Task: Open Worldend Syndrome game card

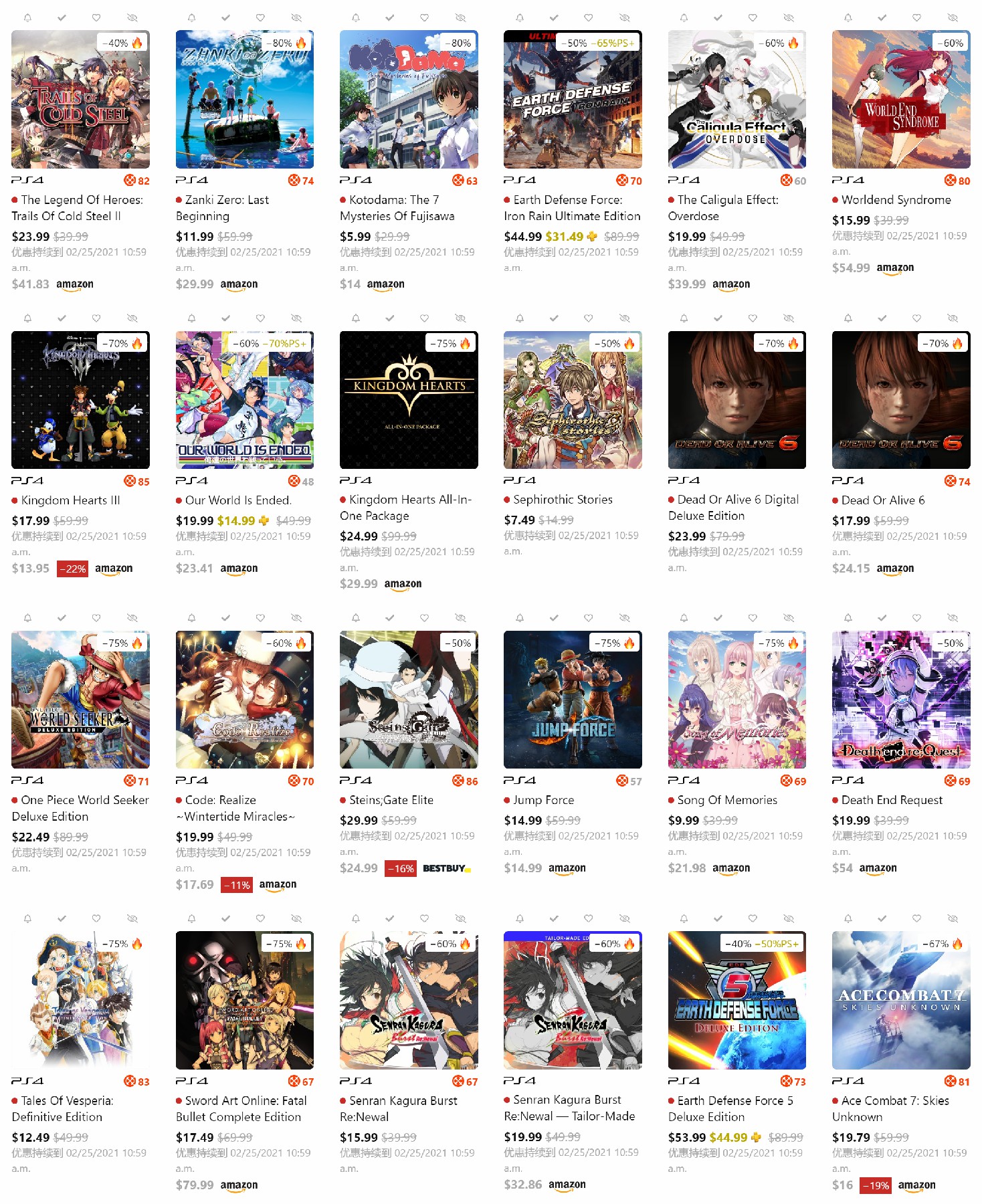Action: point(900,99)
